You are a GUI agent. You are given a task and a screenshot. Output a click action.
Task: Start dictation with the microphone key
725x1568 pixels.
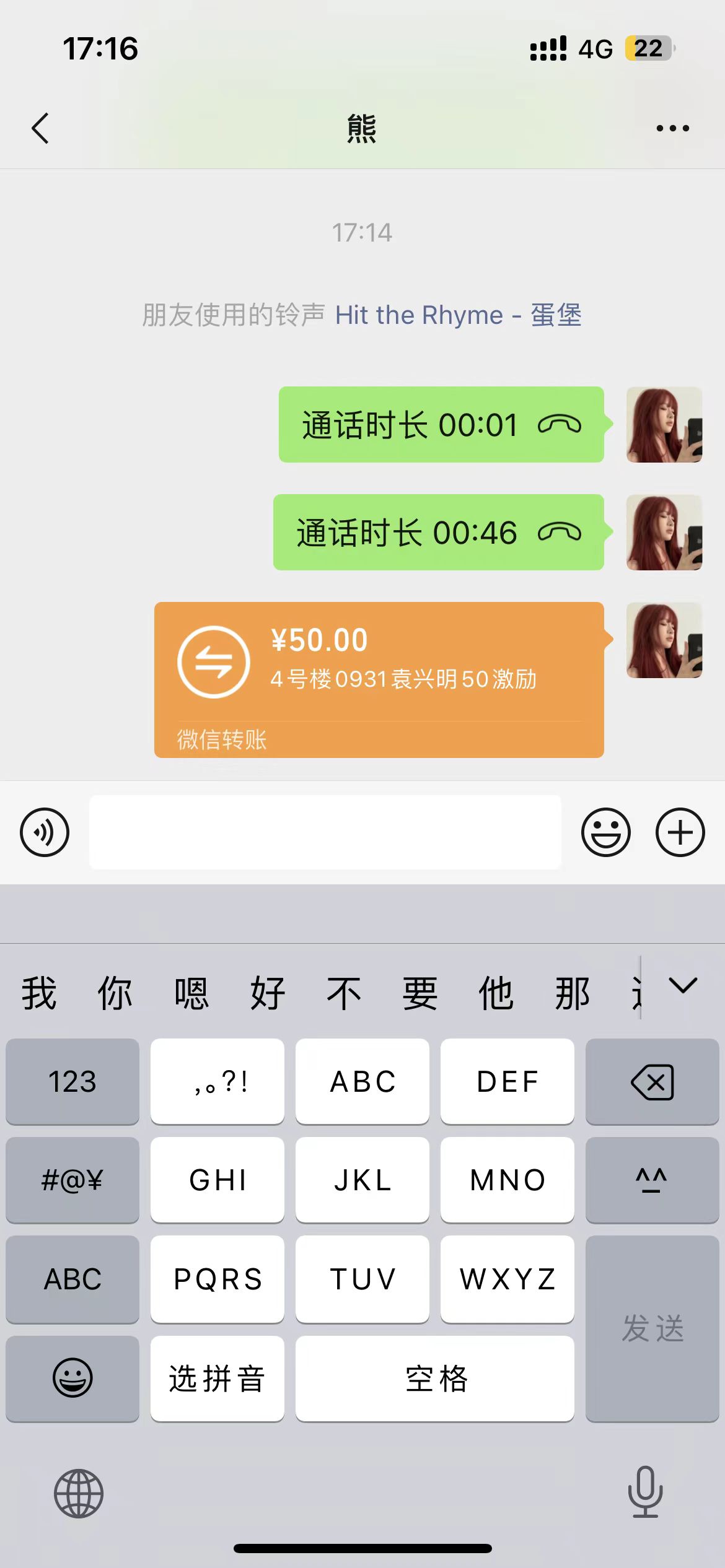(x=645, y=1492)
